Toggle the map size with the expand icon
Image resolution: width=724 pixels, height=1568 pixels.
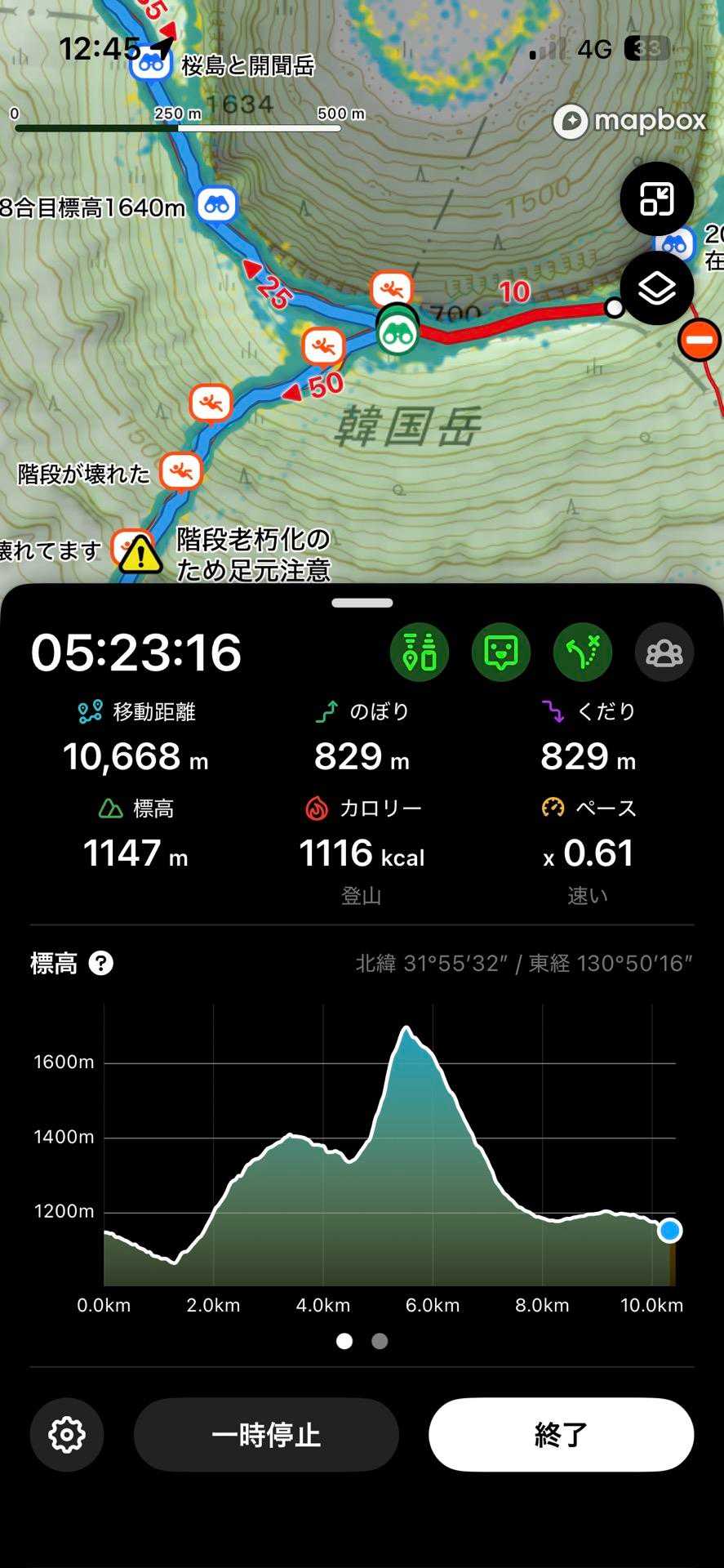coord(656,199)
